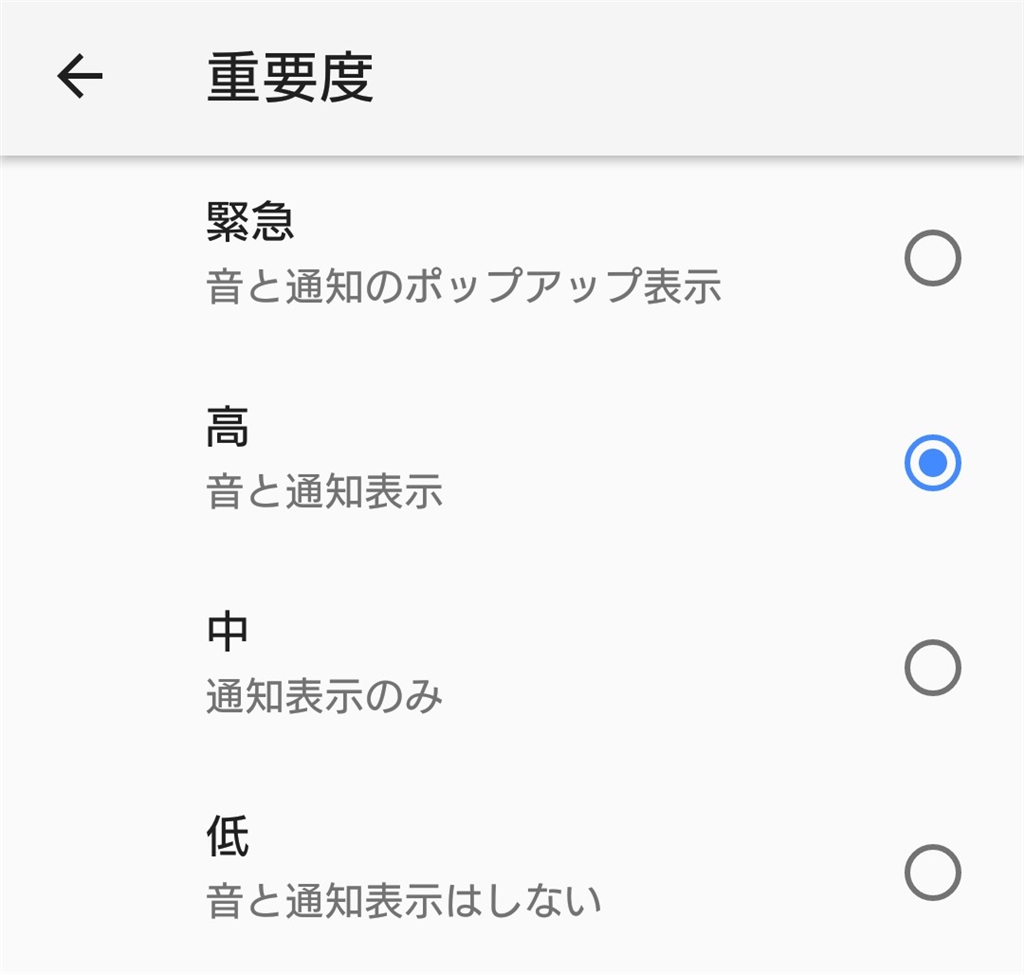Select the 緊急 importance option
The image size is (1024, 974).
point(931,258)
